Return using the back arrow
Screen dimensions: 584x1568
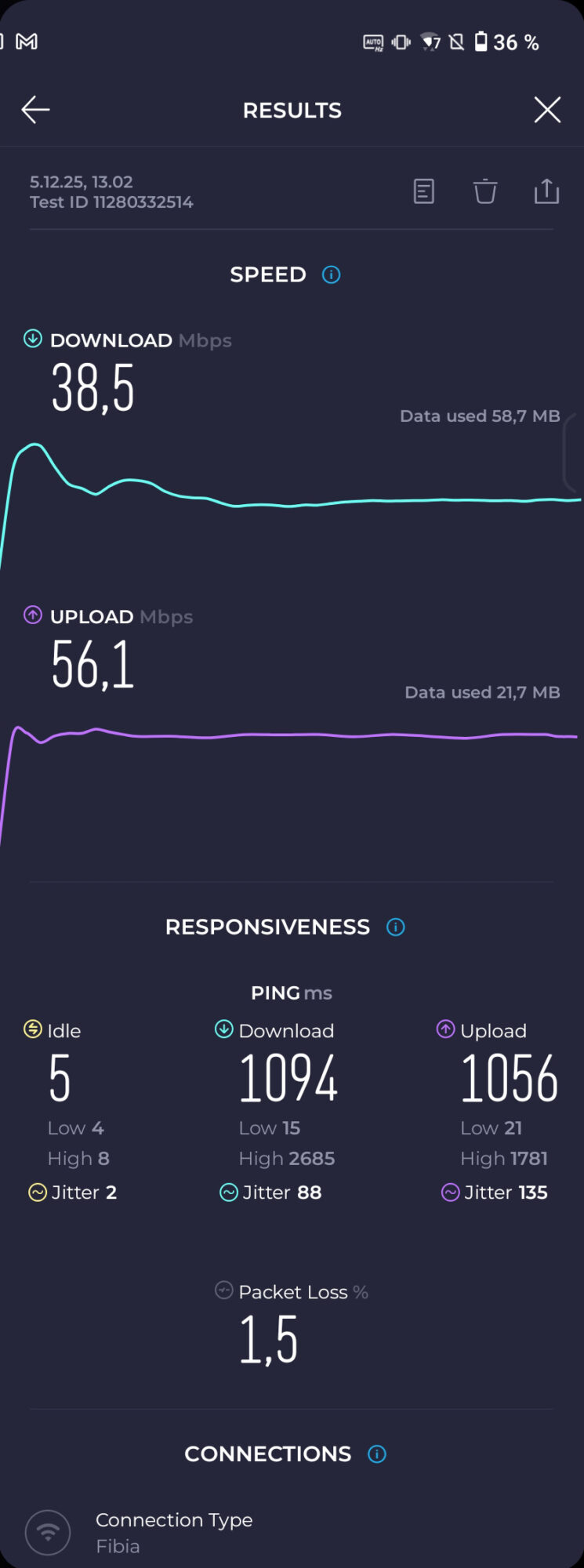[x=34, y=109]
